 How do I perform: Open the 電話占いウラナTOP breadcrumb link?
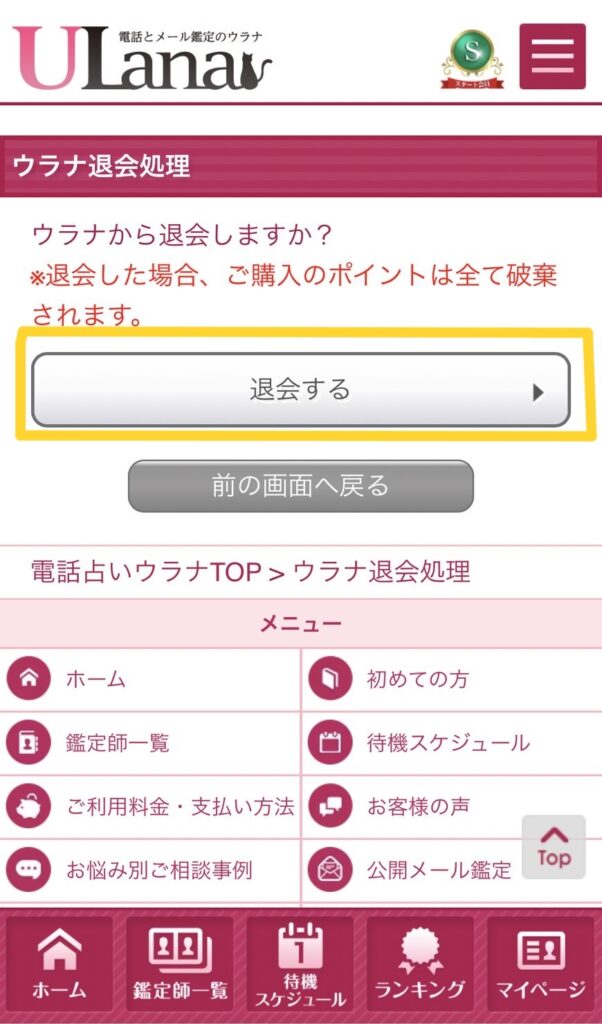point(146,572)
